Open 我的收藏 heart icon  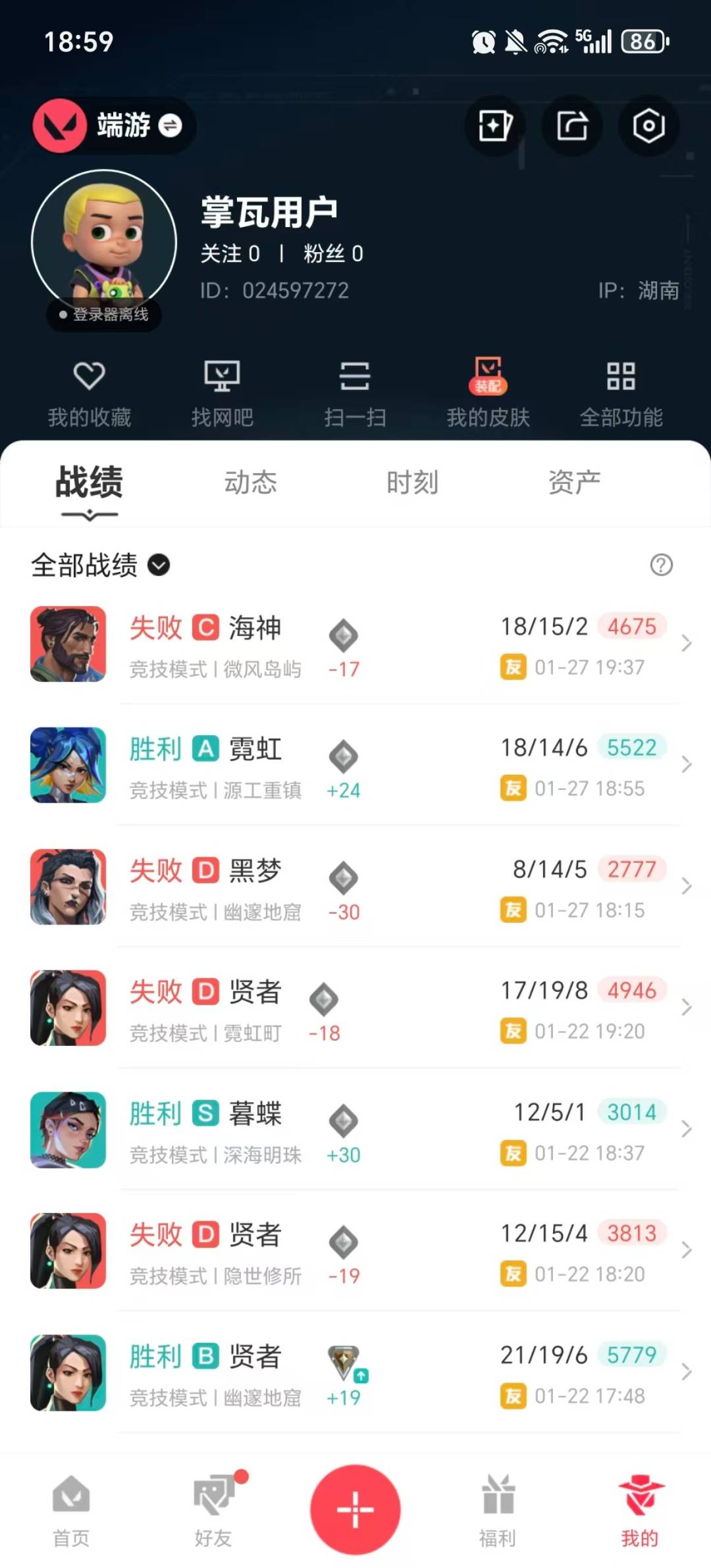(89, 392)
